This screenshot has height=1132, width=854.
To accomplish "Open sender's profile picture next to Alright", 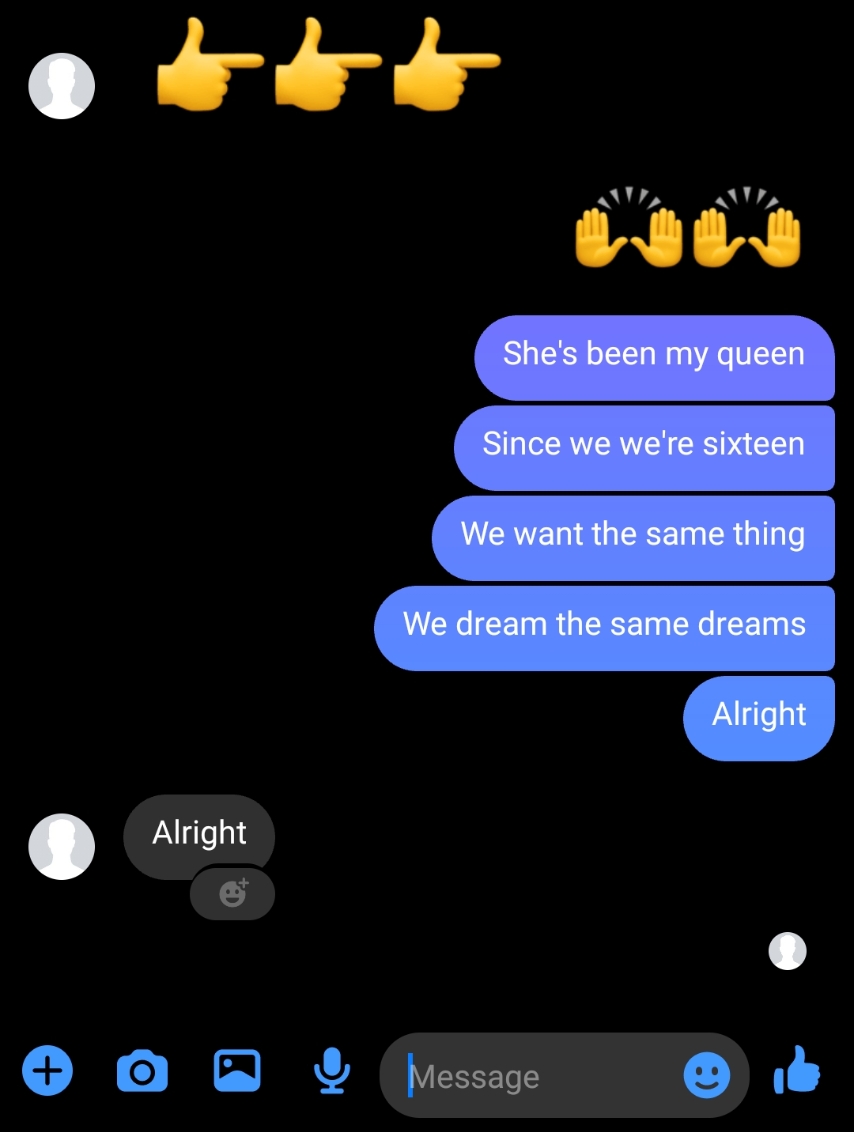I will (x=61, y=846).
